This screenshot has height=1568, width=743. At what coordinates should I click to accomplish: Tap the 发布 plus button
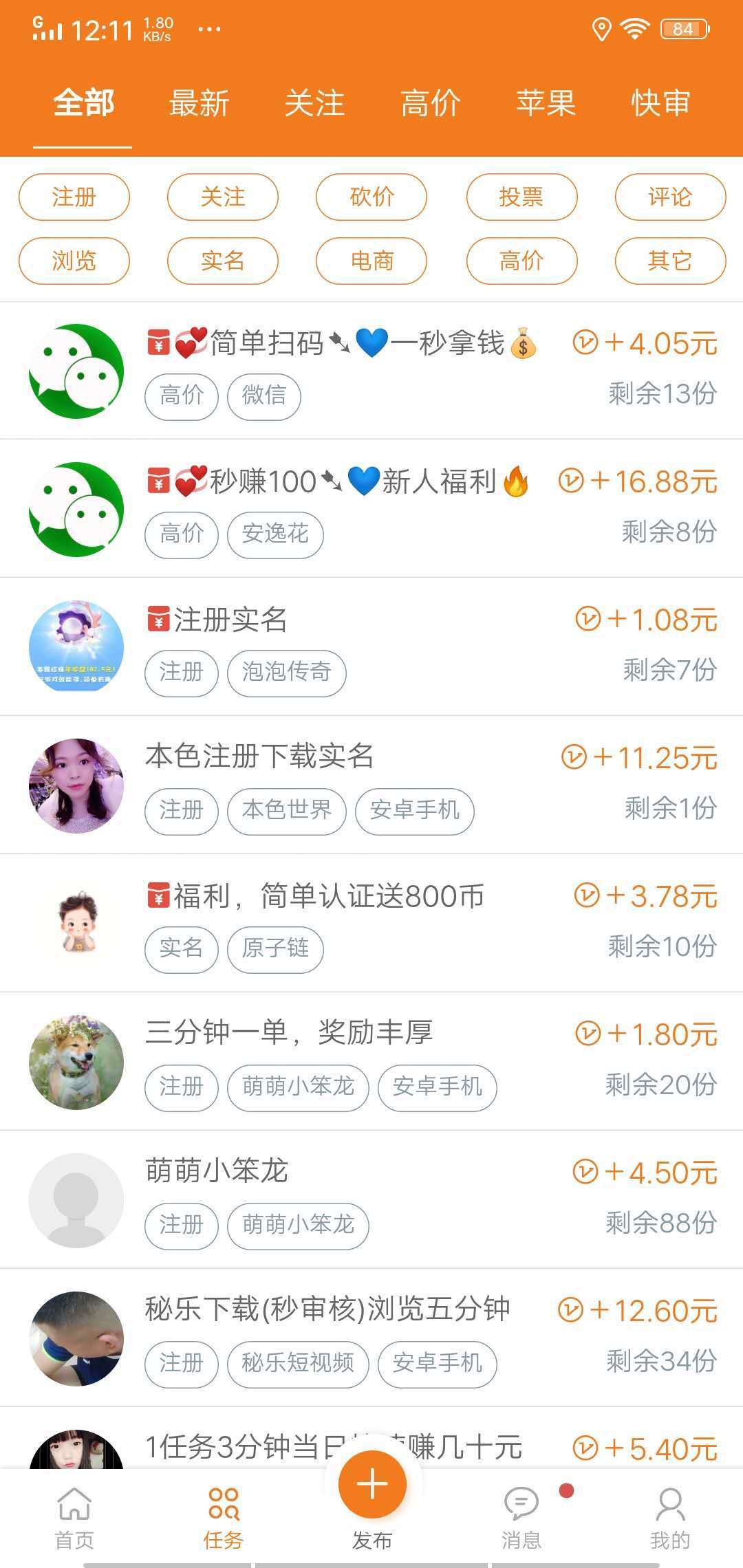(372, 1484)
